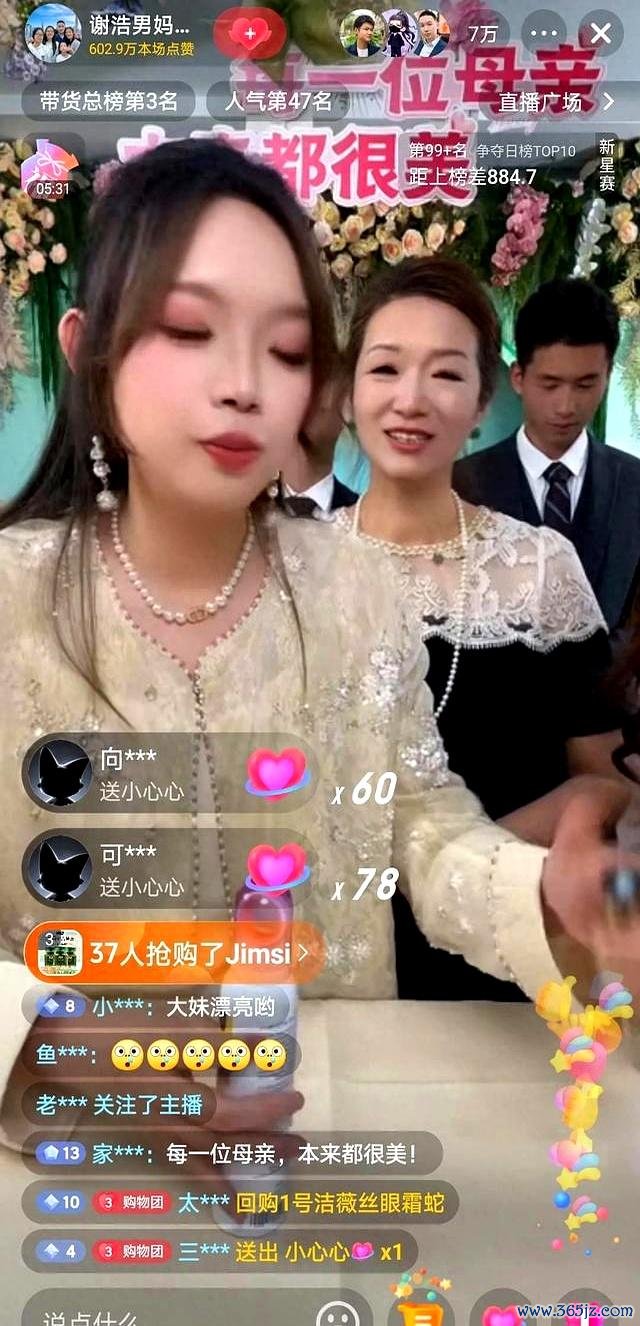Image resolution: width=640 pixels, height=1326 pixels.
Task: Go to 直播广场
Action: click(555, 101)
